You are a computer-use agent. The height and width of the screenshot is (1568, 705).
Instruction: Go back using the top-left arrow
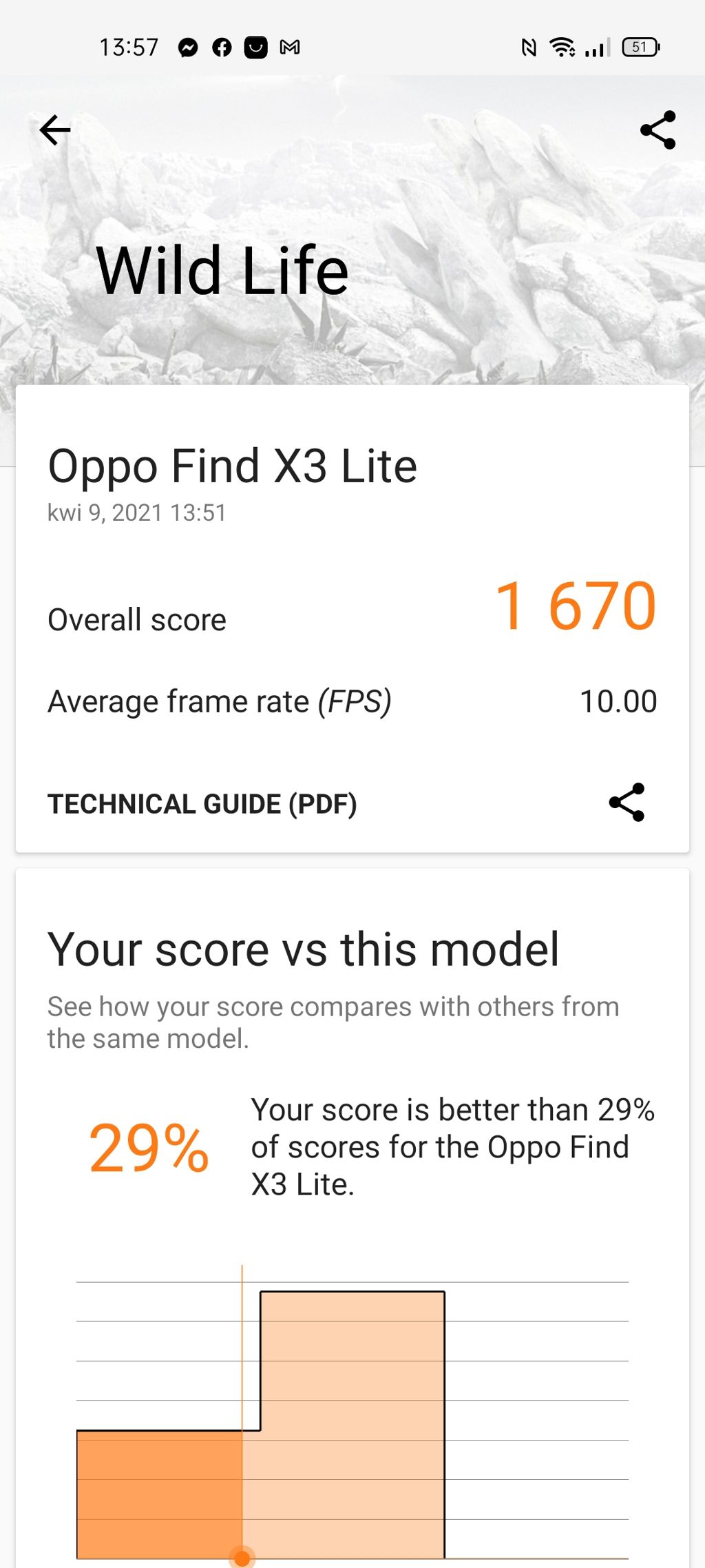pyautogui.click(x=55, y=130)
